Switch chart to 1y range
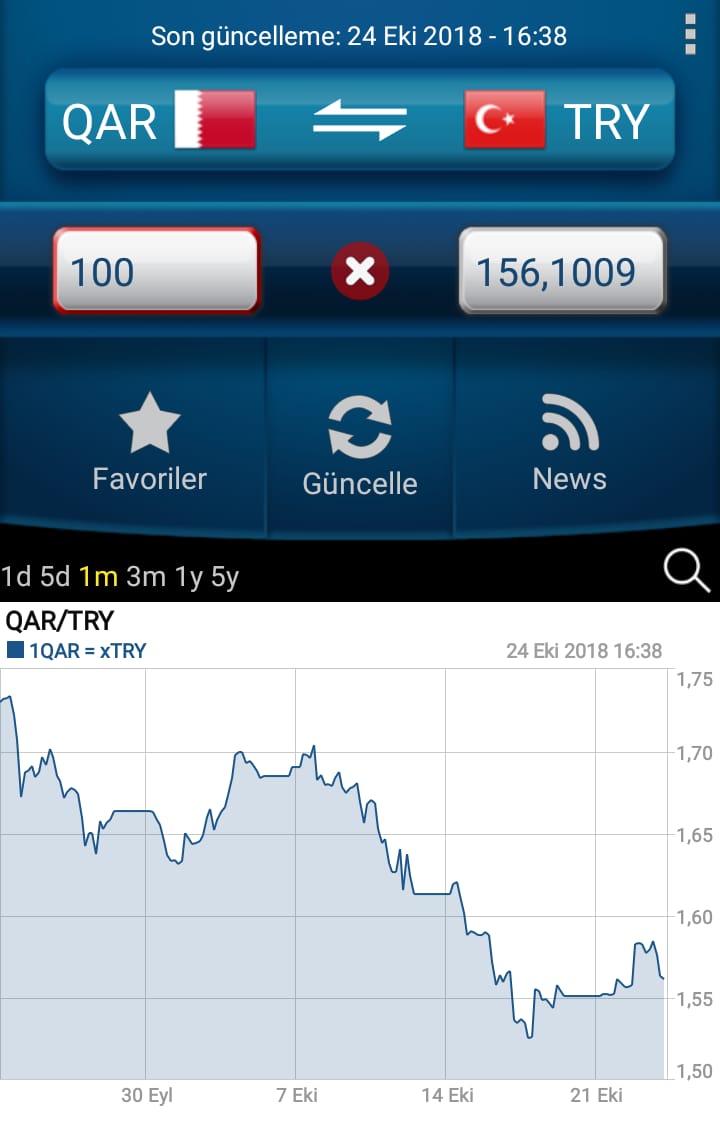This screenshot has width=720, height=1129. 189,578
